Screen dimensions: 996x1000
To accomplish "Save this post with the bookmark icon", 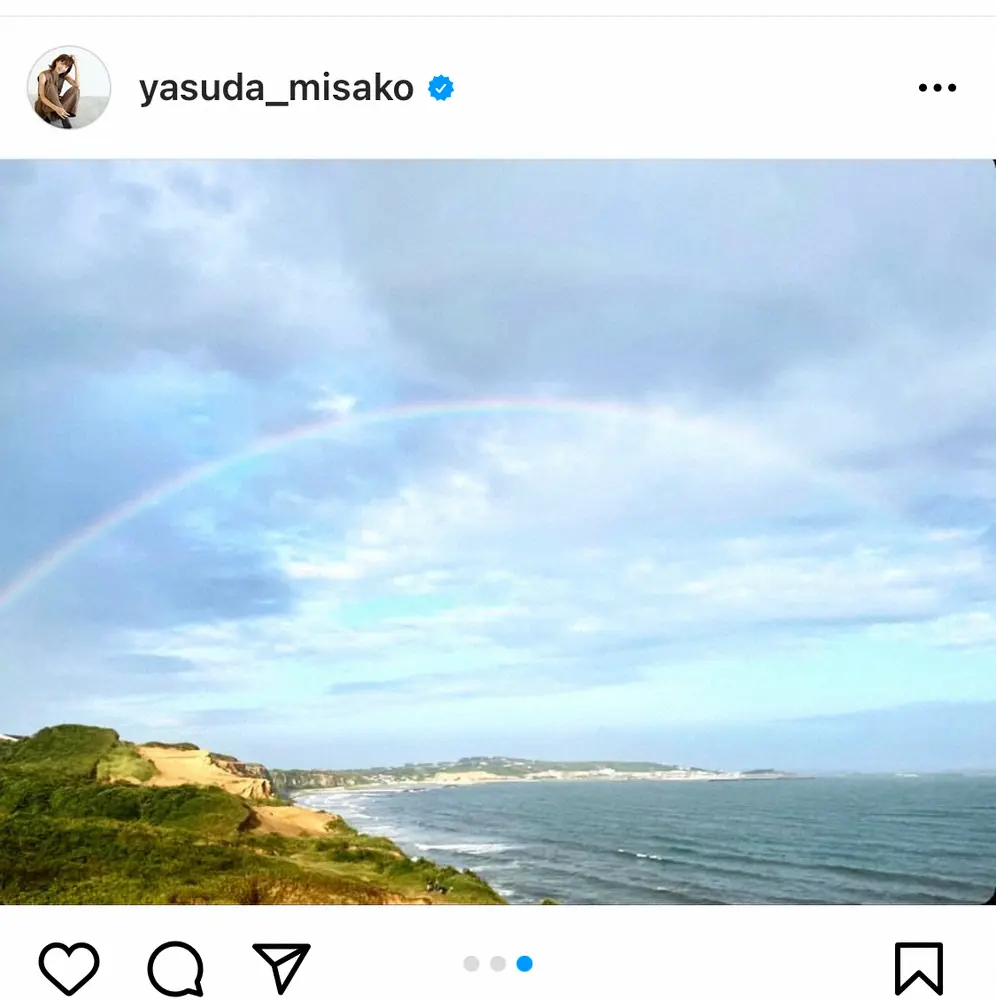I will click(x=918, y=968).
